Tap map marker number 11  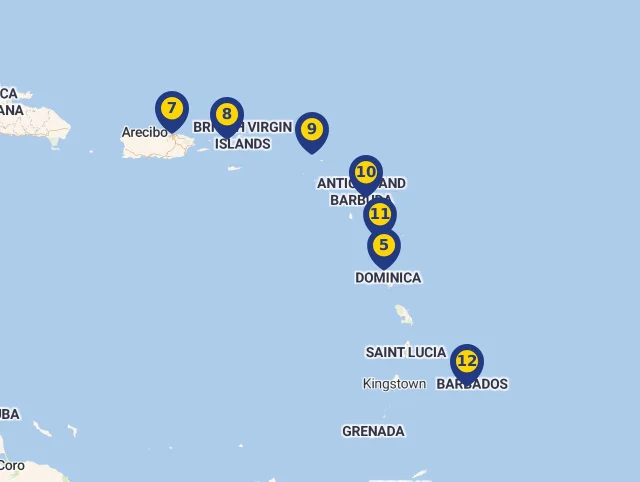380,214
